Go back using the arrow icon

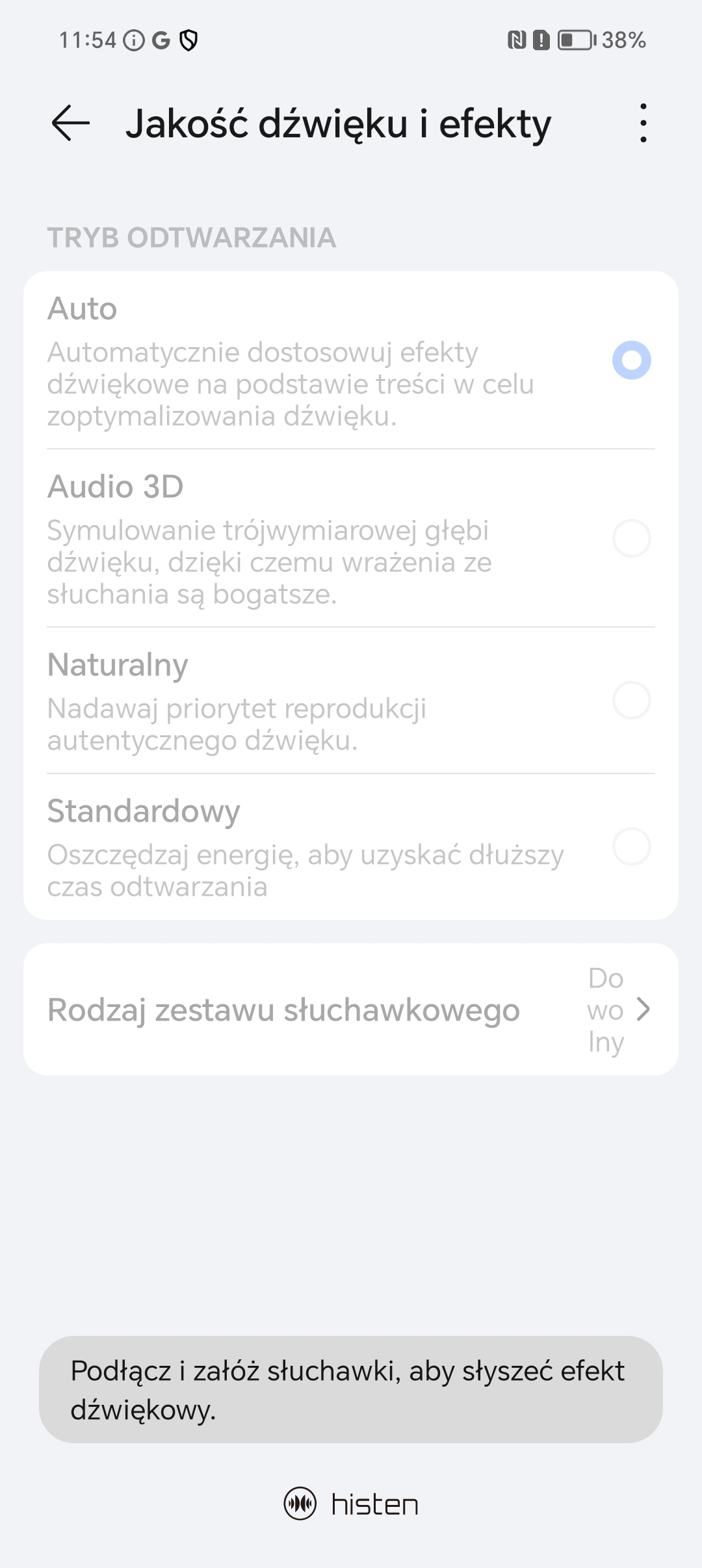pyautogui.click(x=70, y=124)
